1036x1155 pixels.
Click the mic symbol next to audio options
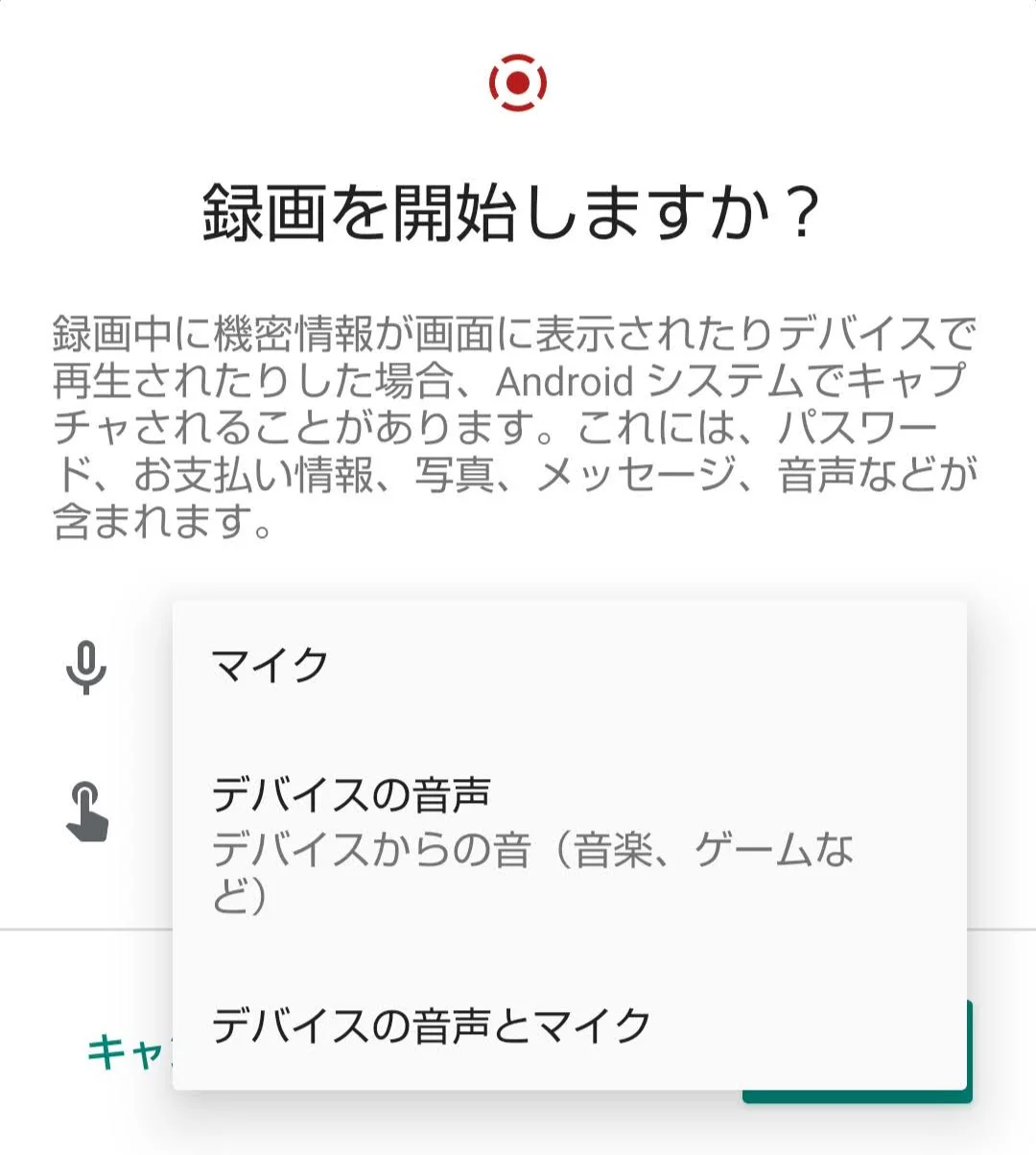pos(87,669)
